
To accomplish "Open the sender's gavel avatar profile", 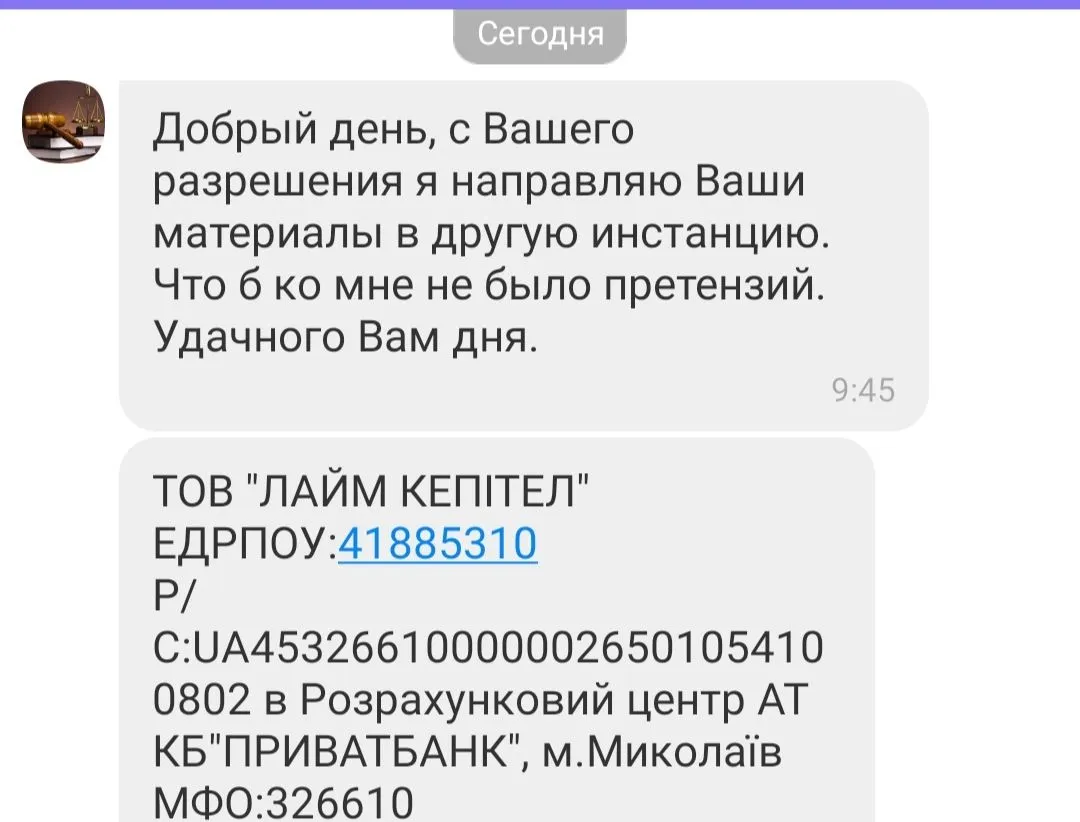I will (63, 121).
